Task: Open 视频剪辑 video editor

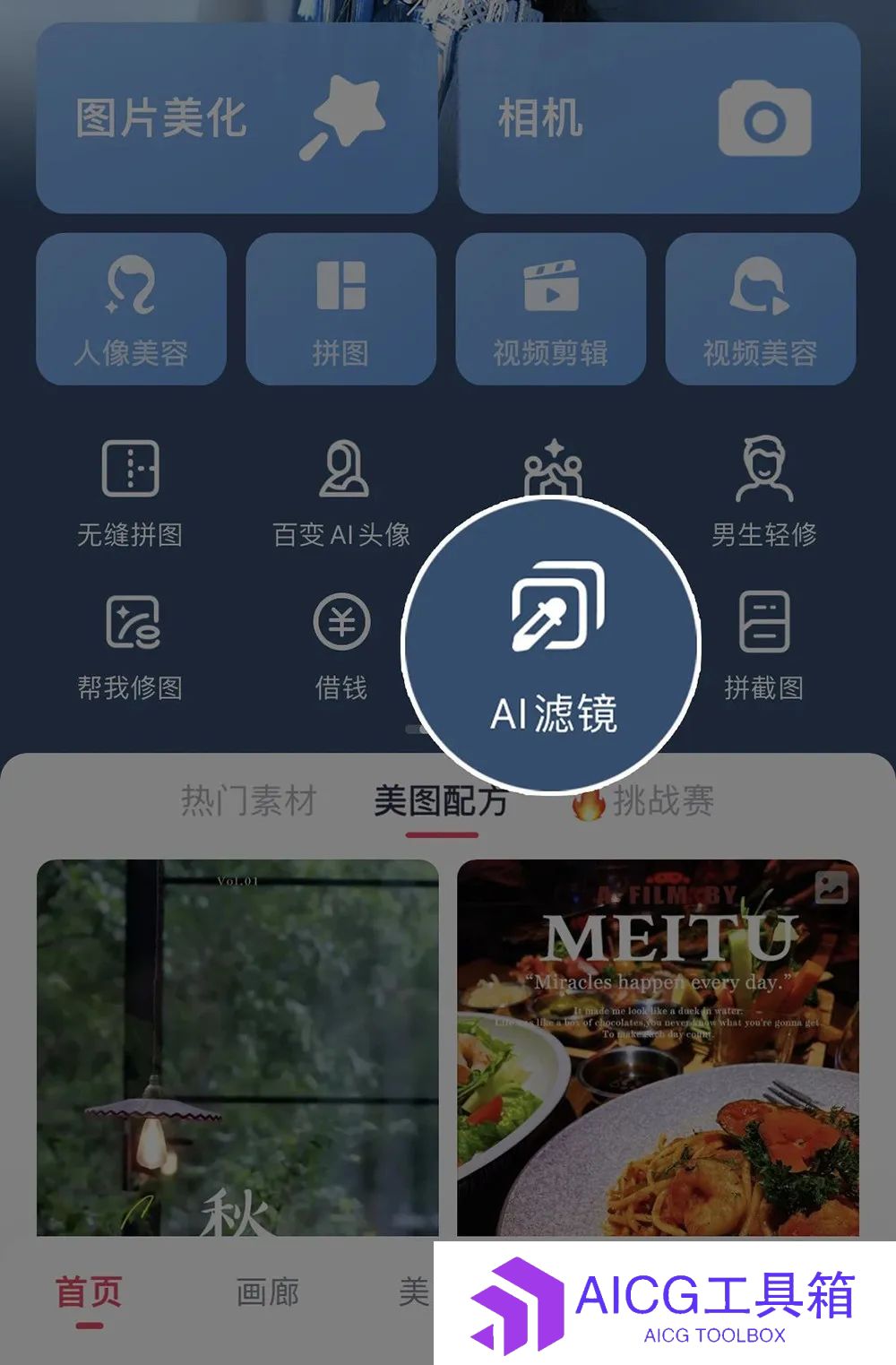Action: (x=550, y=309)
